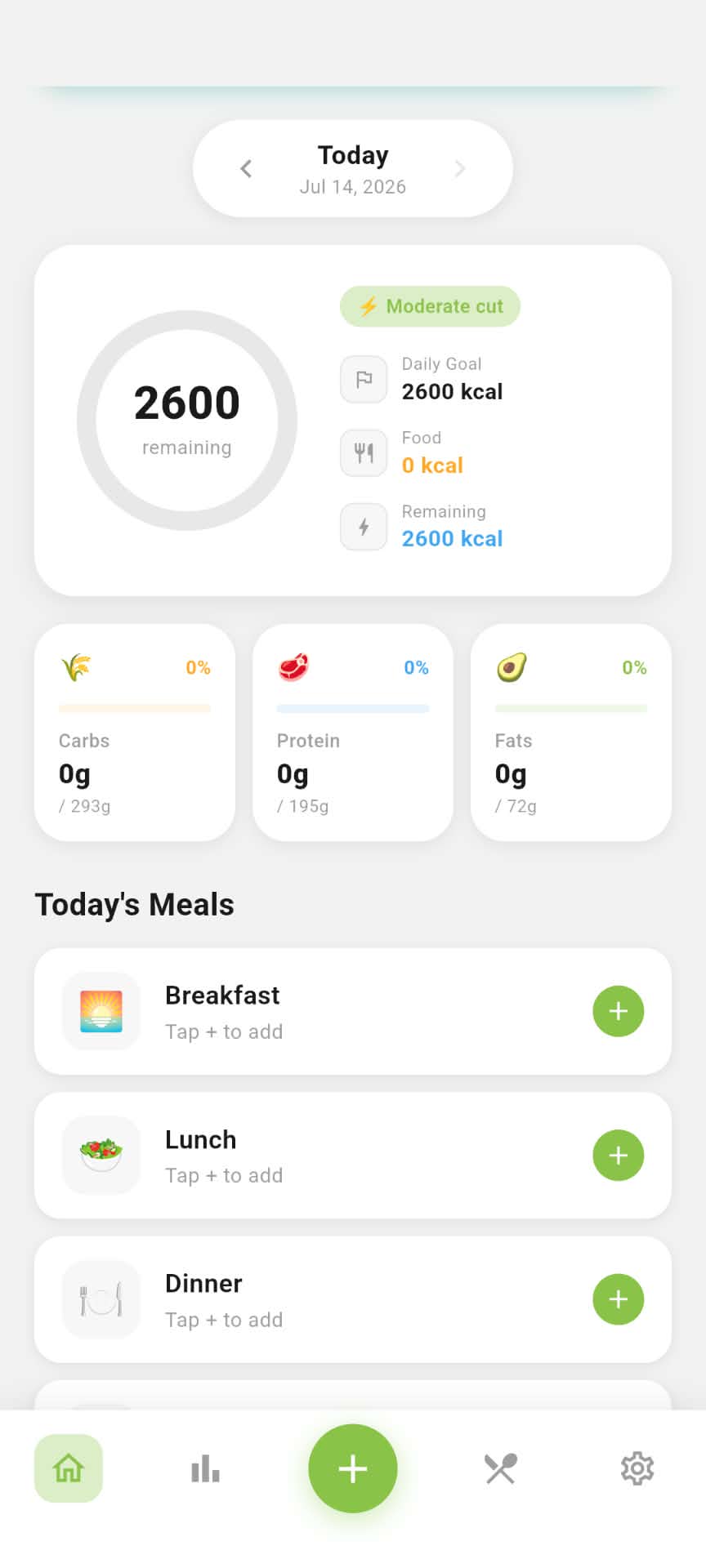The height and width of the screenshot is (1568, 706).
Task: Open the Lunch meal card
Action: (x=353, y=1156)
